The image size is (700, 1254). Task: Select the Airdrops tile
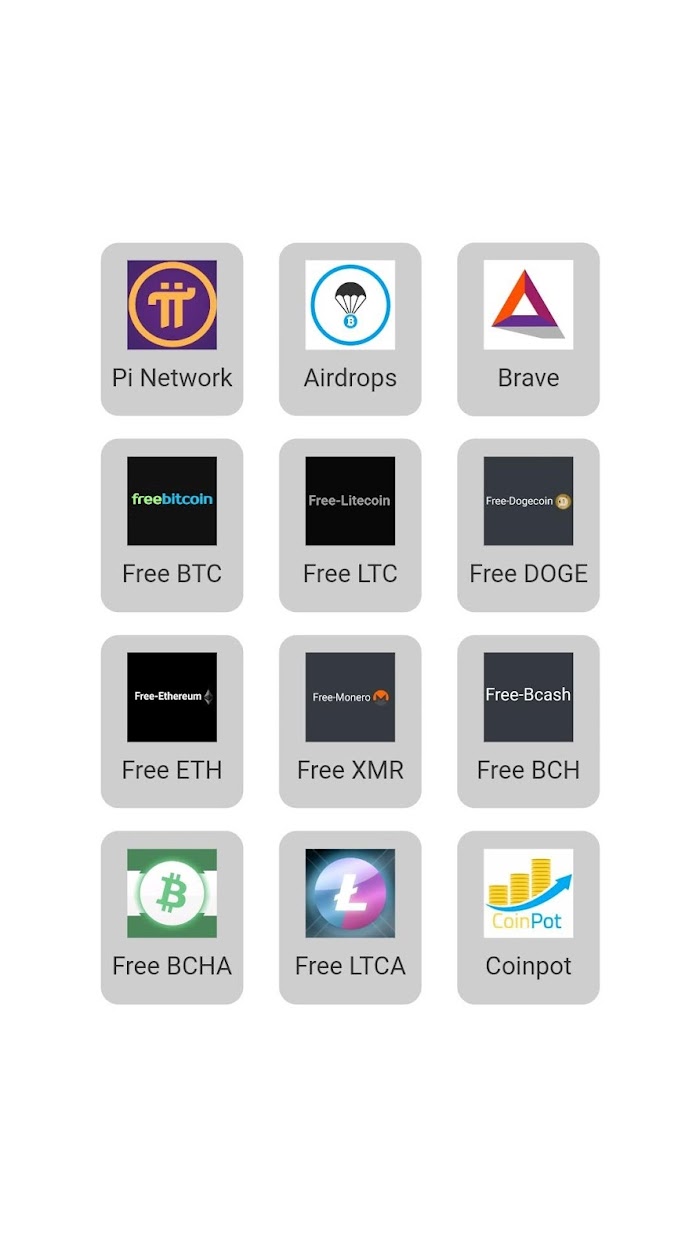[350, 329]
